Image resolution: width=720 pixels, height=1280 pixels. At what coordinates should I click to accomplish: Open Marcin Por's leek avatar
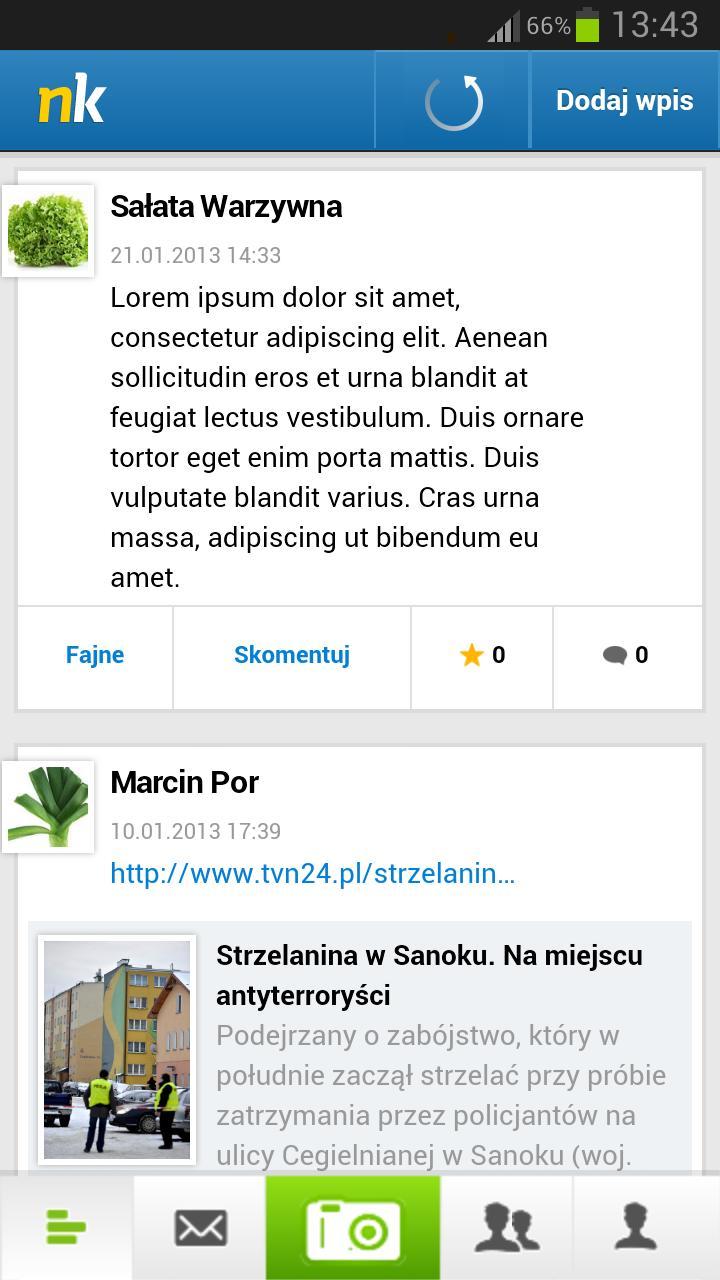[48, 807]
